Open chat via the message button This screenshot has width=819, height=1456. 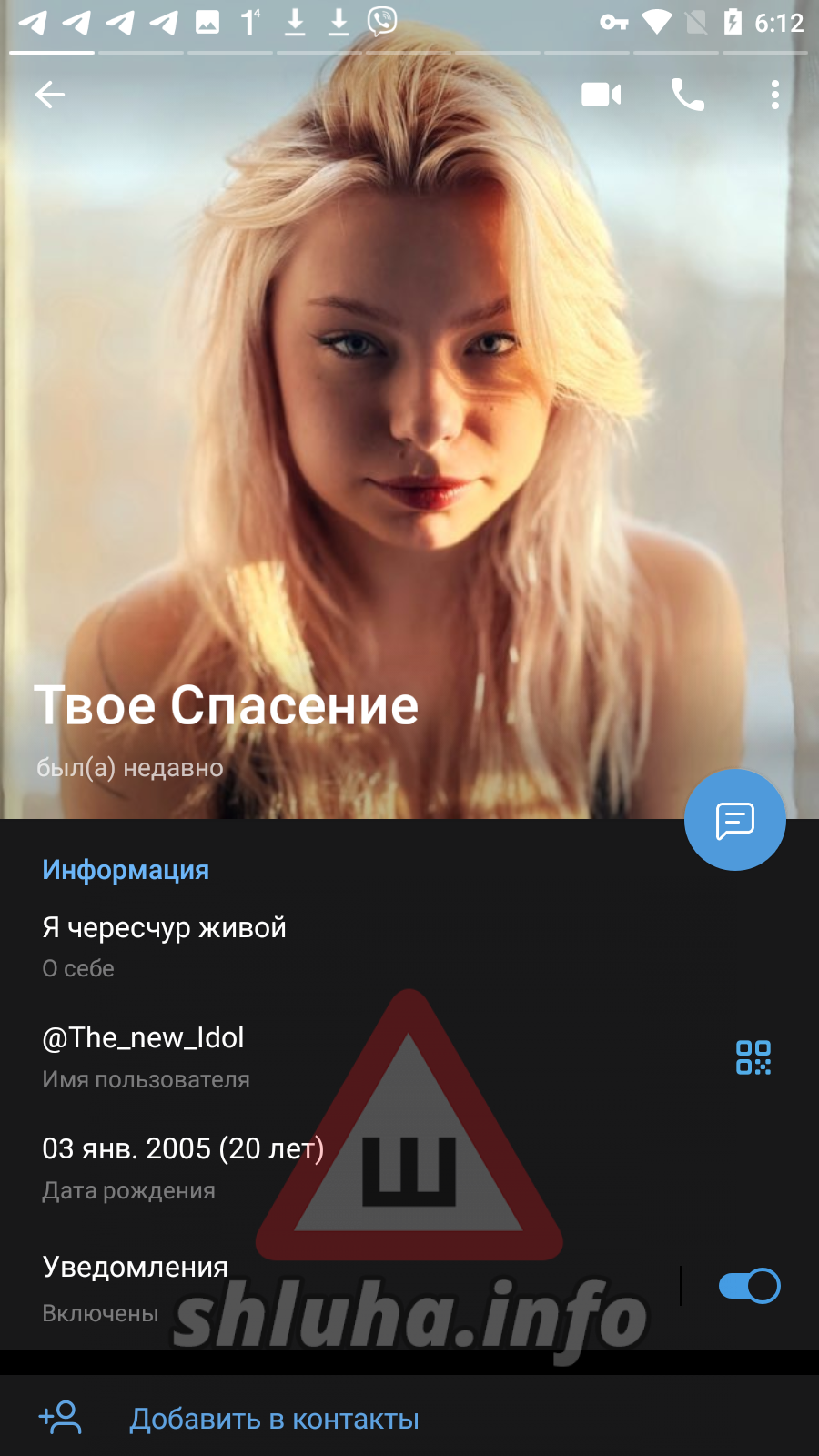pyautogui.click(x=735, y=820)
